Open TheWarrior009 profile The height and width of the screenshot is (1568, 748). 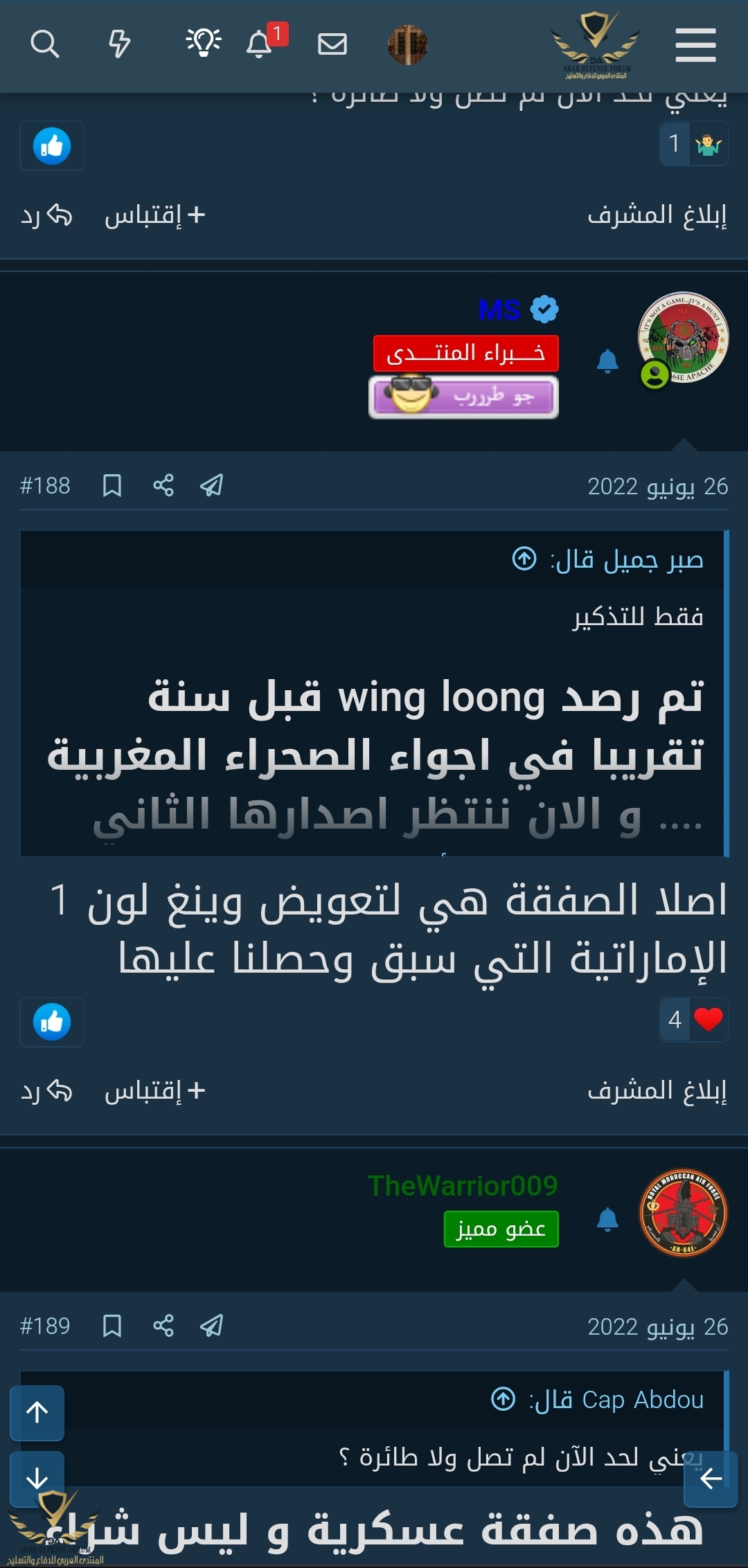(463, 1186)
